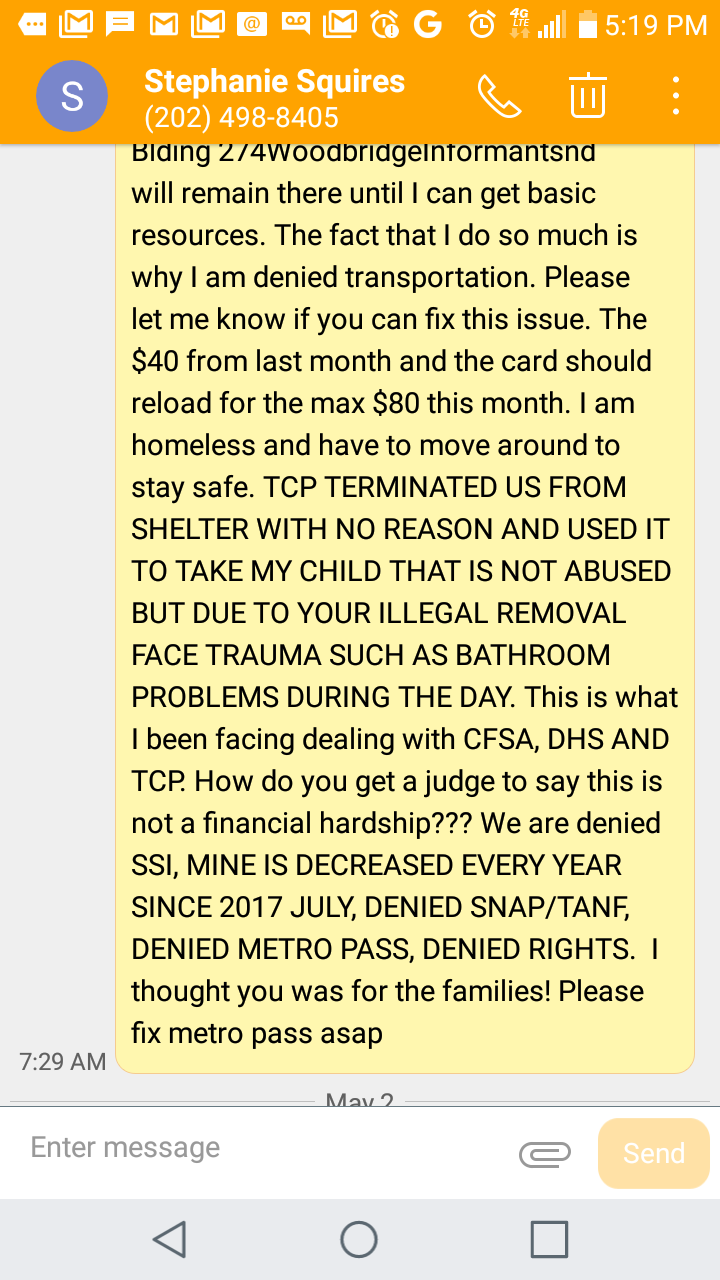Focus the Enter message field

tap(260, 1147)
